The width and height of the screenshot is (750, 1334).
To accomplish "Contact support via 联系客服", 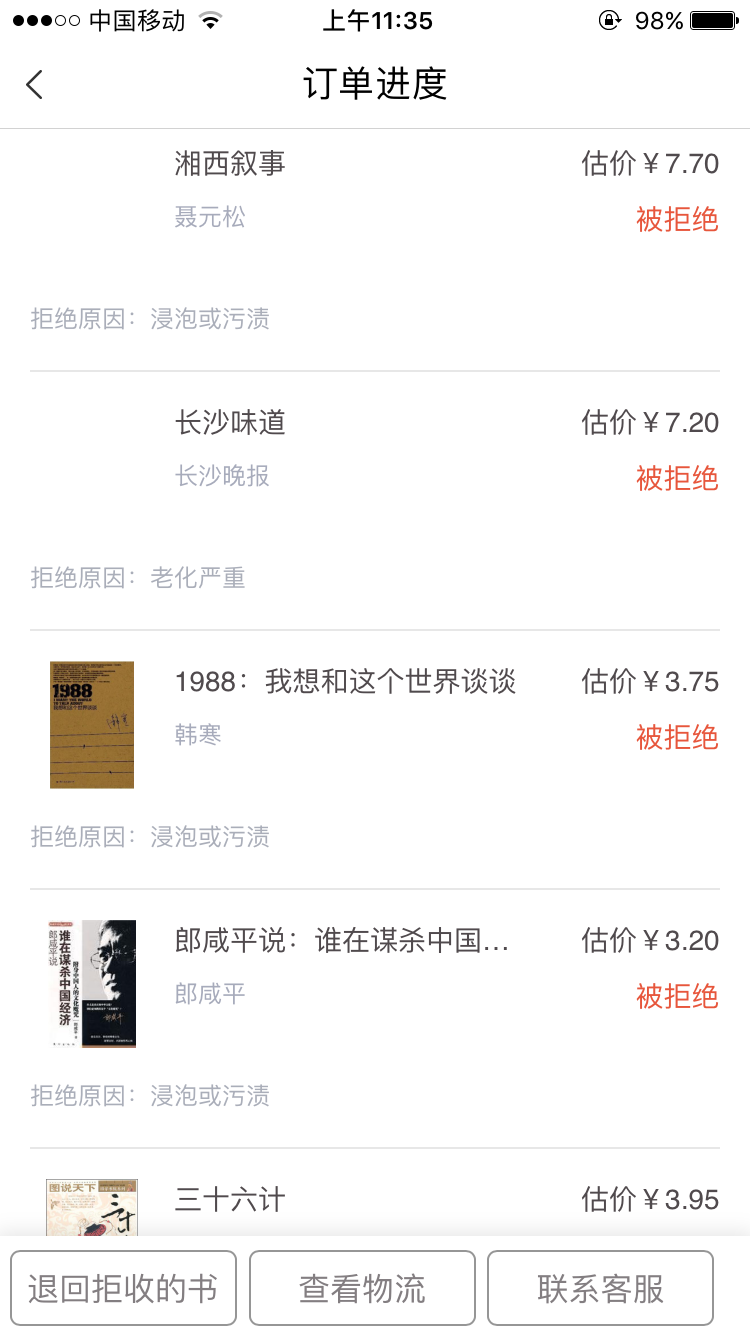I will 600,1288.
